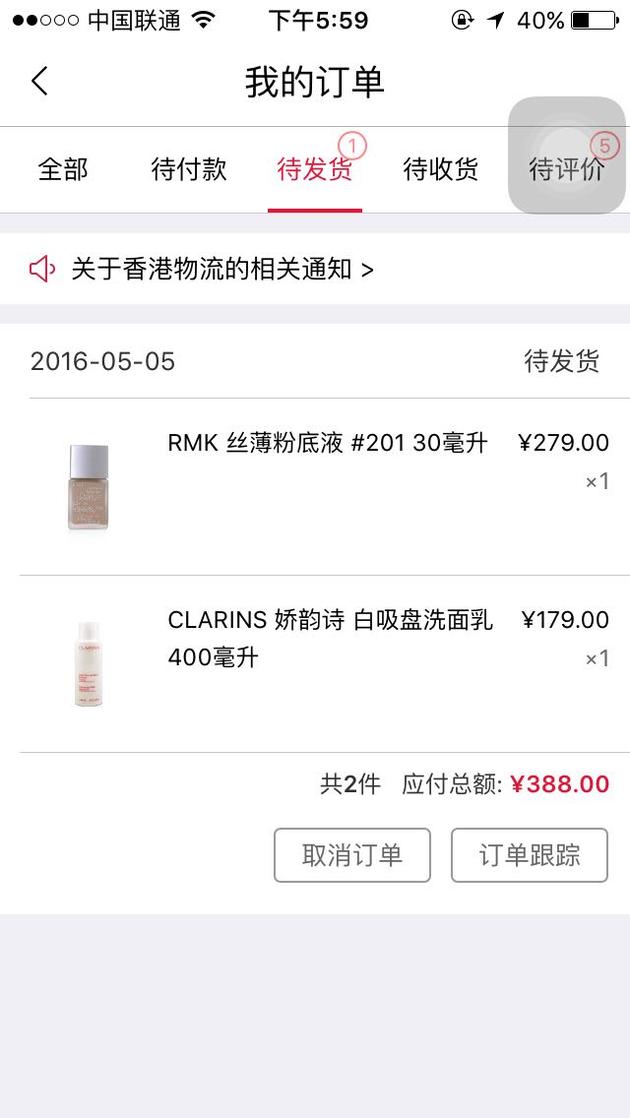The image size is (630, 1118).
Task: Go back from 我的订单
Action: [x=39, y=81]
